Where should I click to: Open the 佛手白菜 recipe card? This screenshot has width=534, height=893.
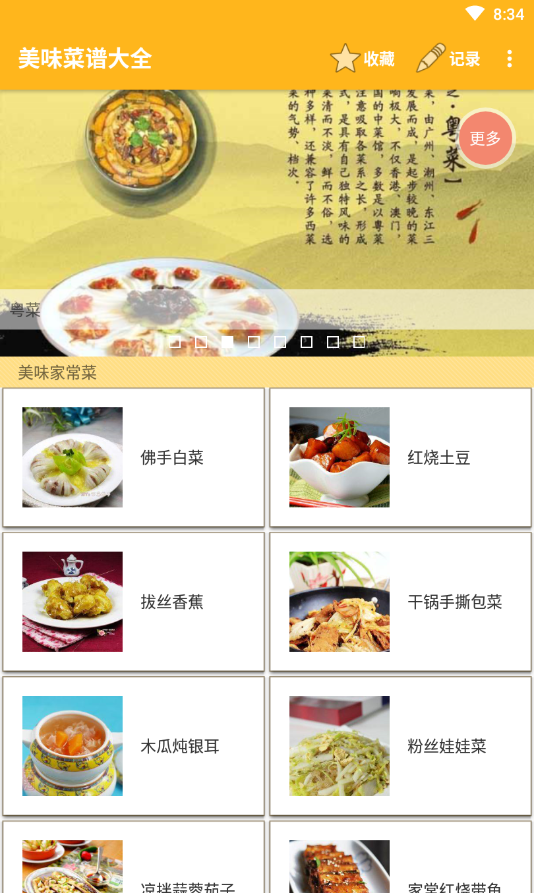click(134, 457)
